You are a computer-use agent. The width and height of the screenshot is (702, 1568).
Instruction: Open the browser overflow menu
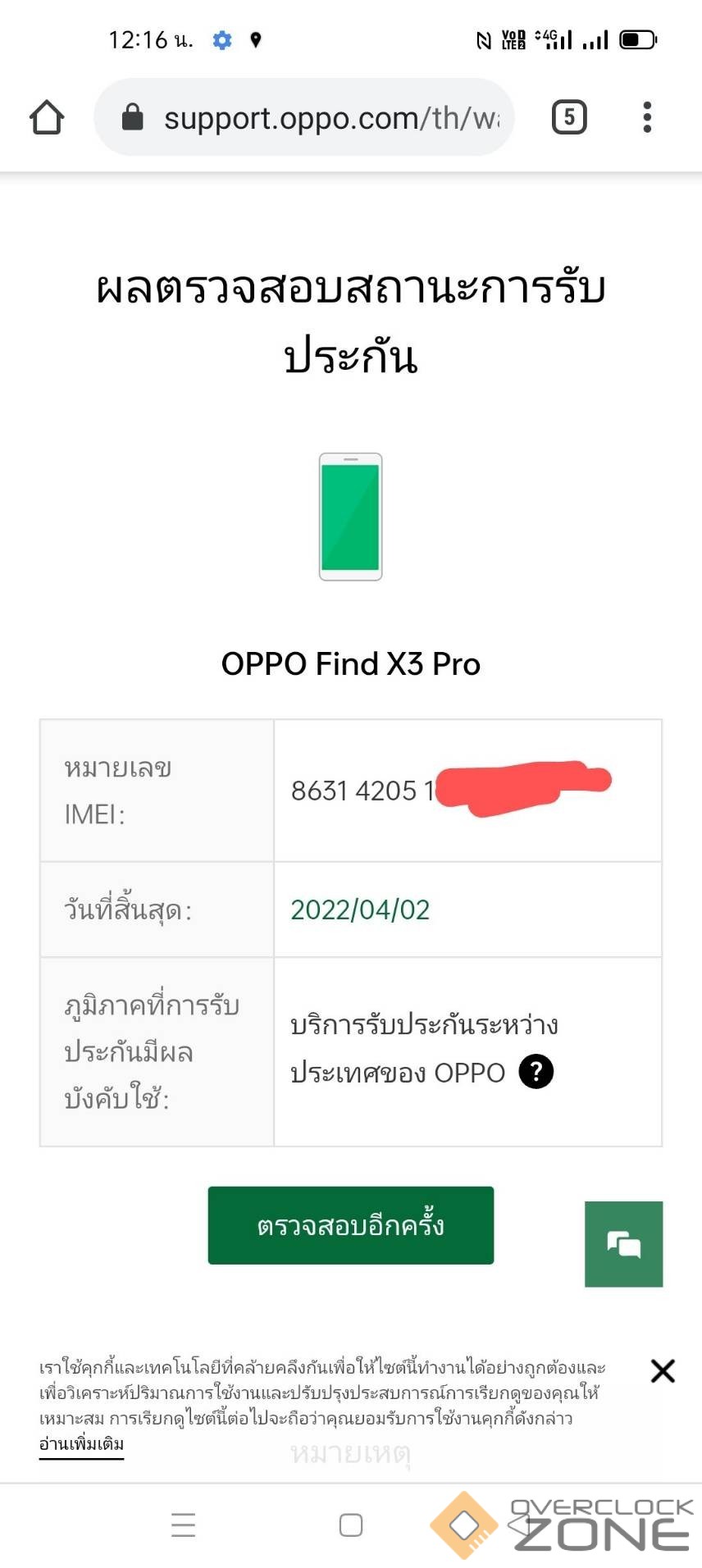tap(647, 117)
